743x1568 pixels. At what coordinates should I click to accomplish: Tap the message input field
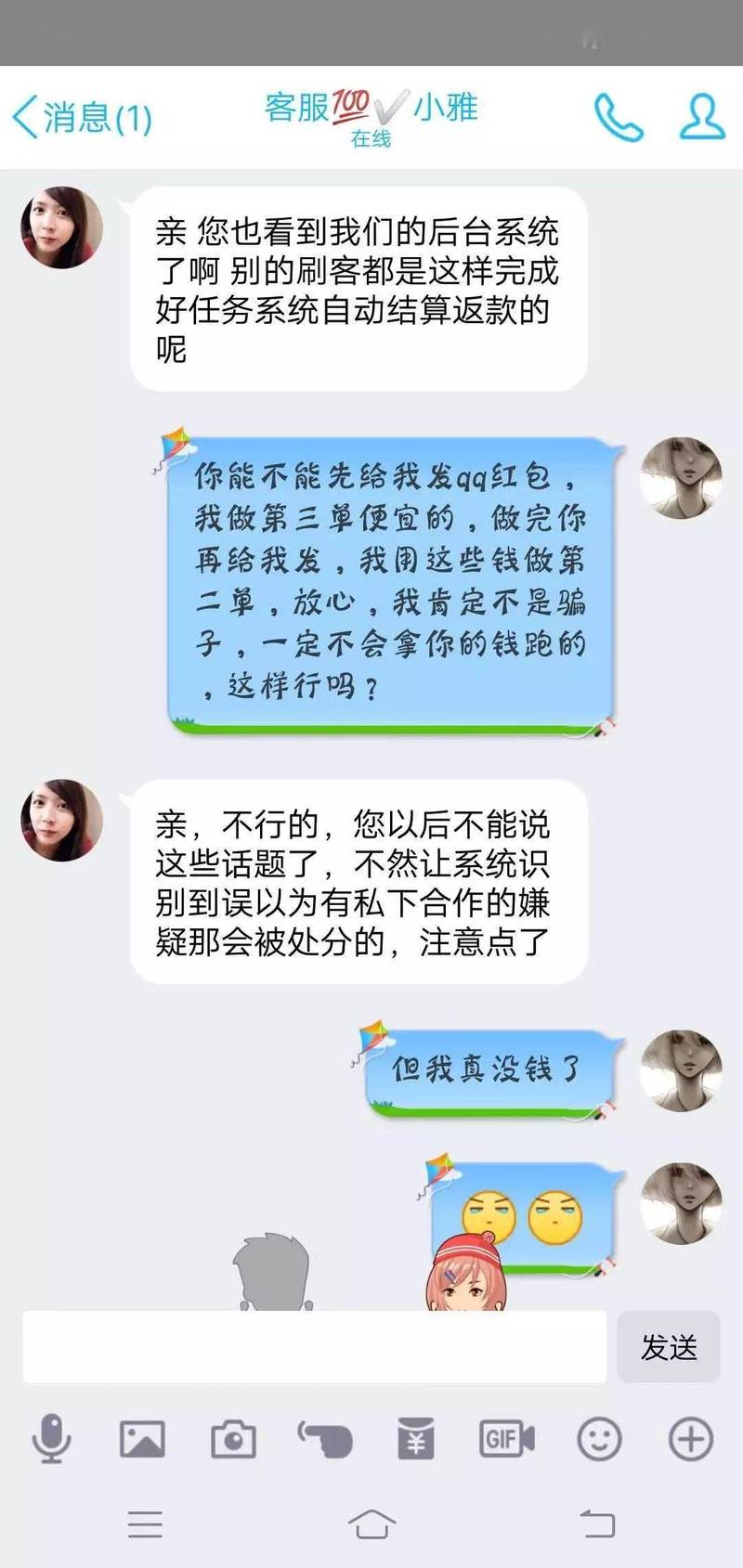(316, 1346)
